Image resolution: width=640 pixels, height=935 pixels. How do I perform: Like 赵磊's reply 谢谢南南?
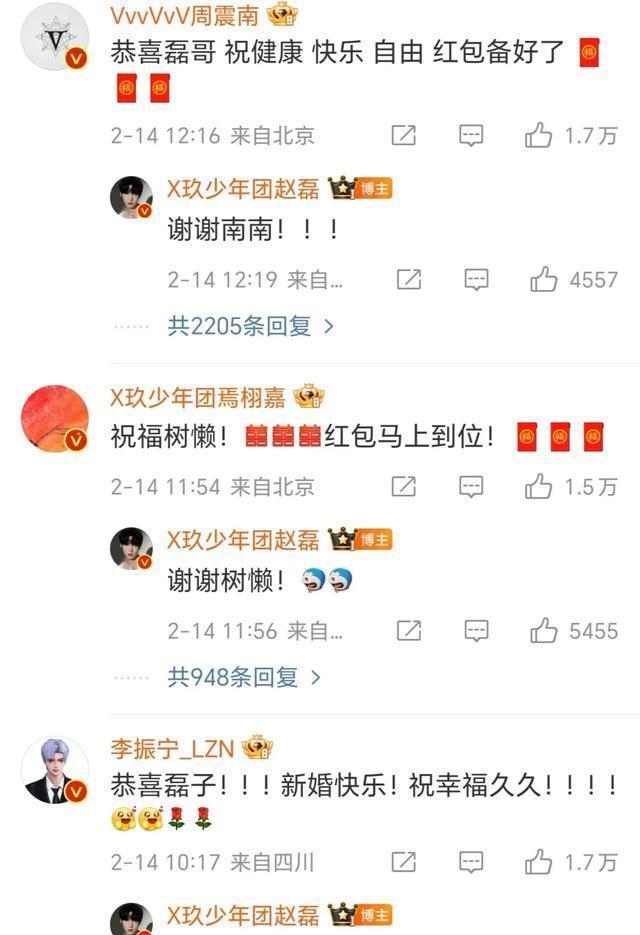tap(544, 280)
